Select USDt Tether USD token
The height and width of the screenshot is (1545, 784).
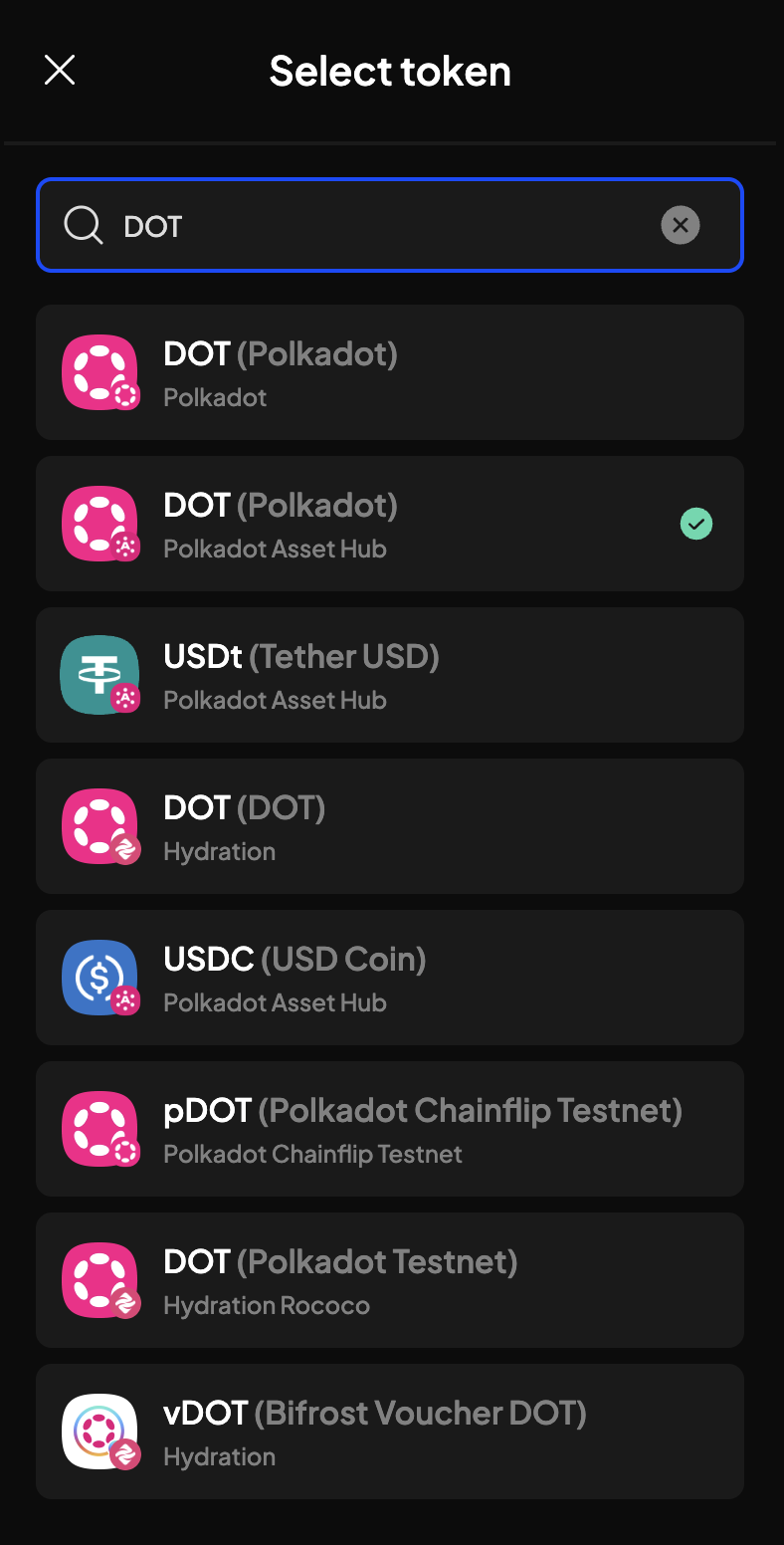click(x=389, y=675)
